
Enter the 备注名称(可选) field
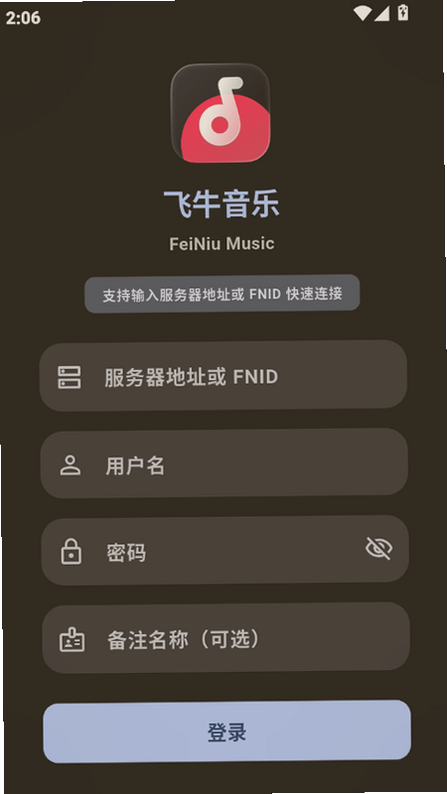[x=226, y=638]
